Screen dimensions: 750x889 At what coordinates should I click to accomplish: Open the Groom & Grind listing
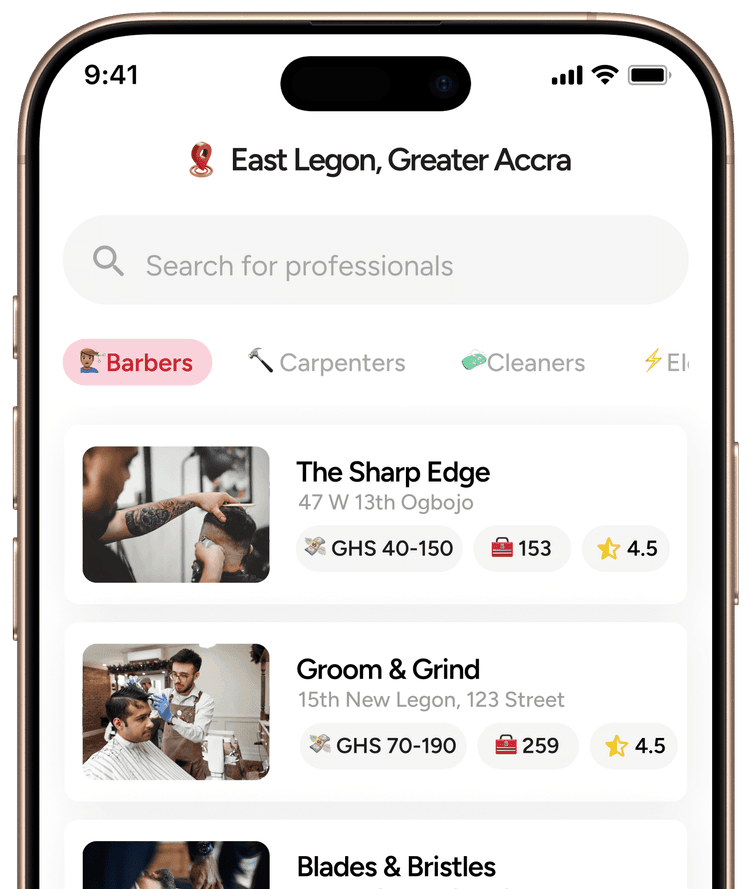[375, 711]
